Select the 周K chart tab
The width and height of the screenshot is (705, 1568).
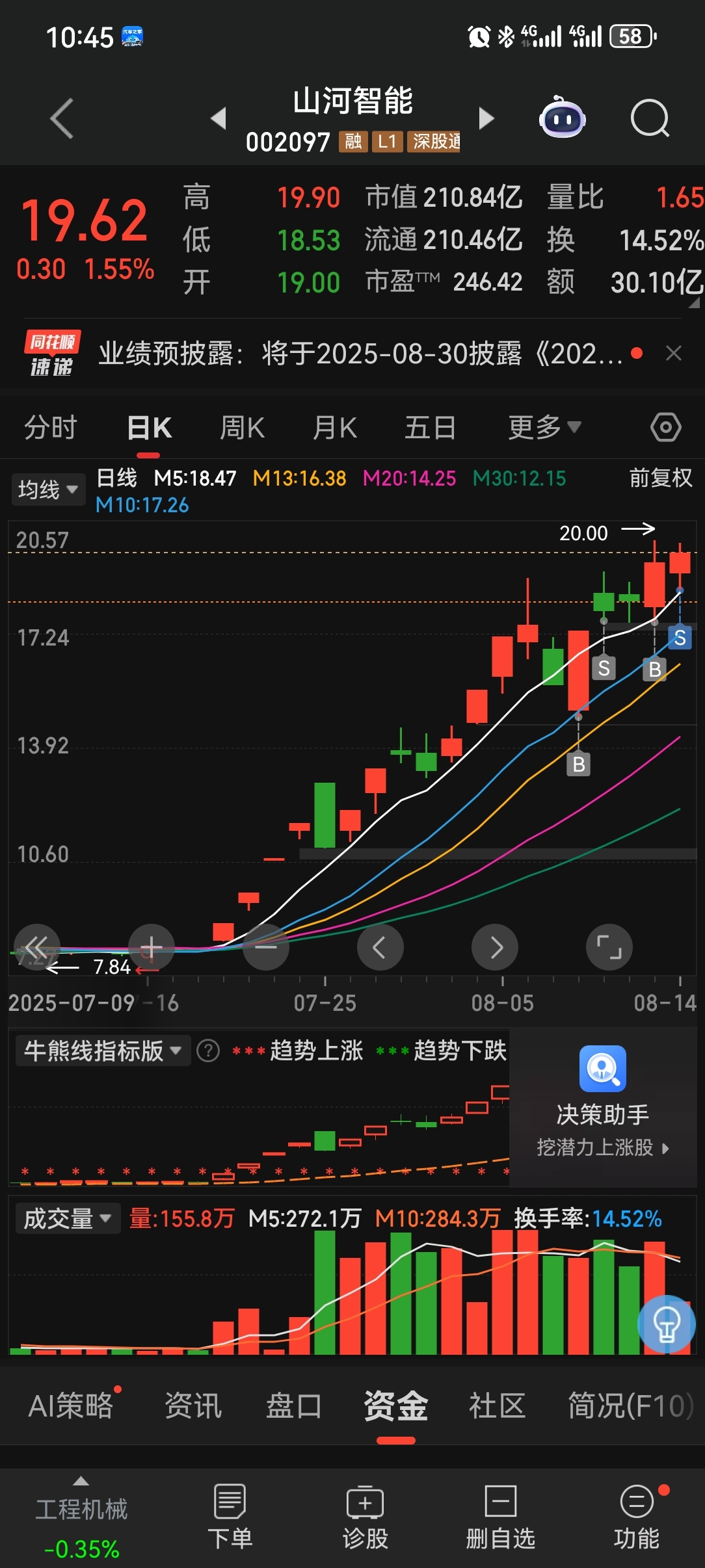pyautogui.click(x=242, y=428)
